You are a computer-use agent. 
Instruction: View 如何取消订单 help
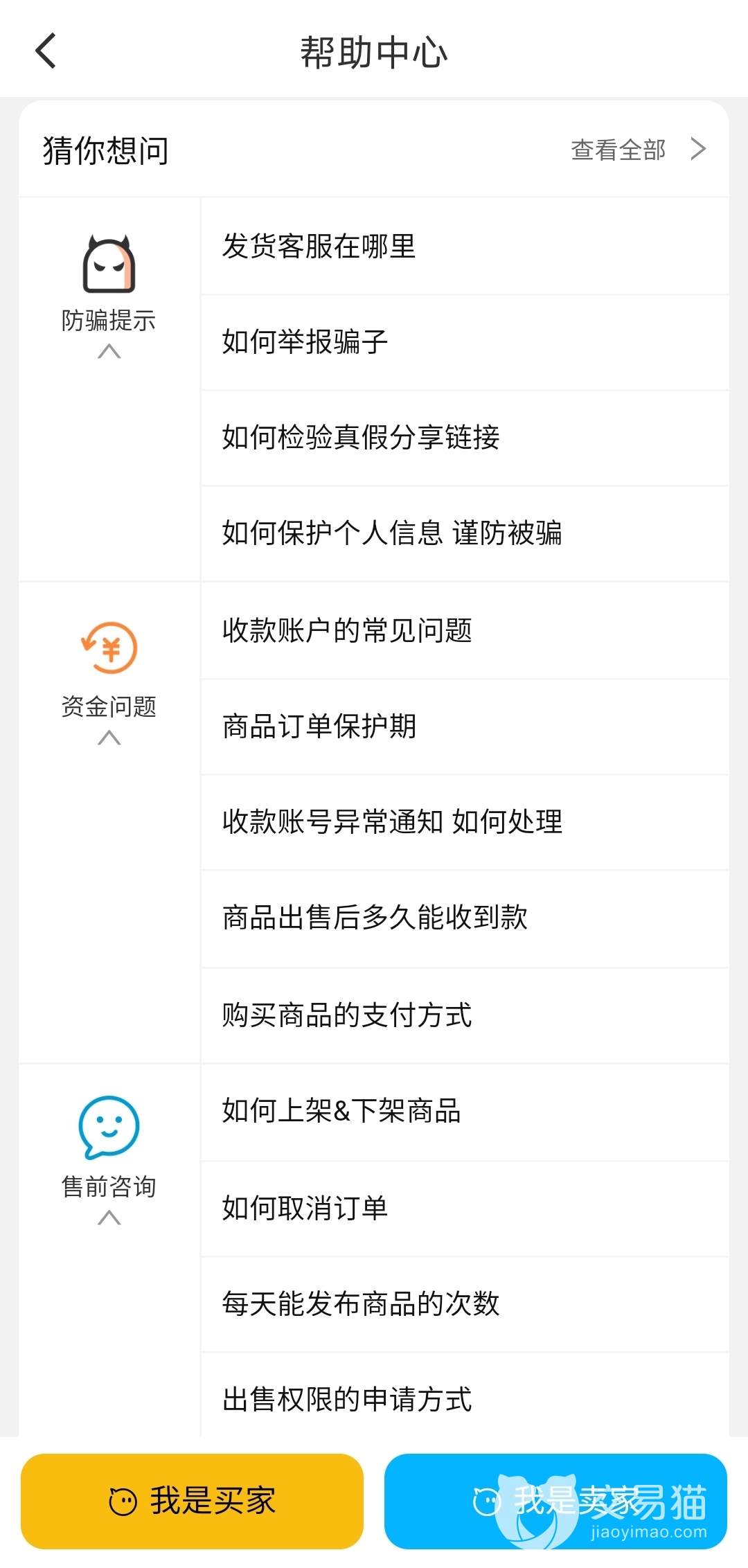(x=464, y=1209)
